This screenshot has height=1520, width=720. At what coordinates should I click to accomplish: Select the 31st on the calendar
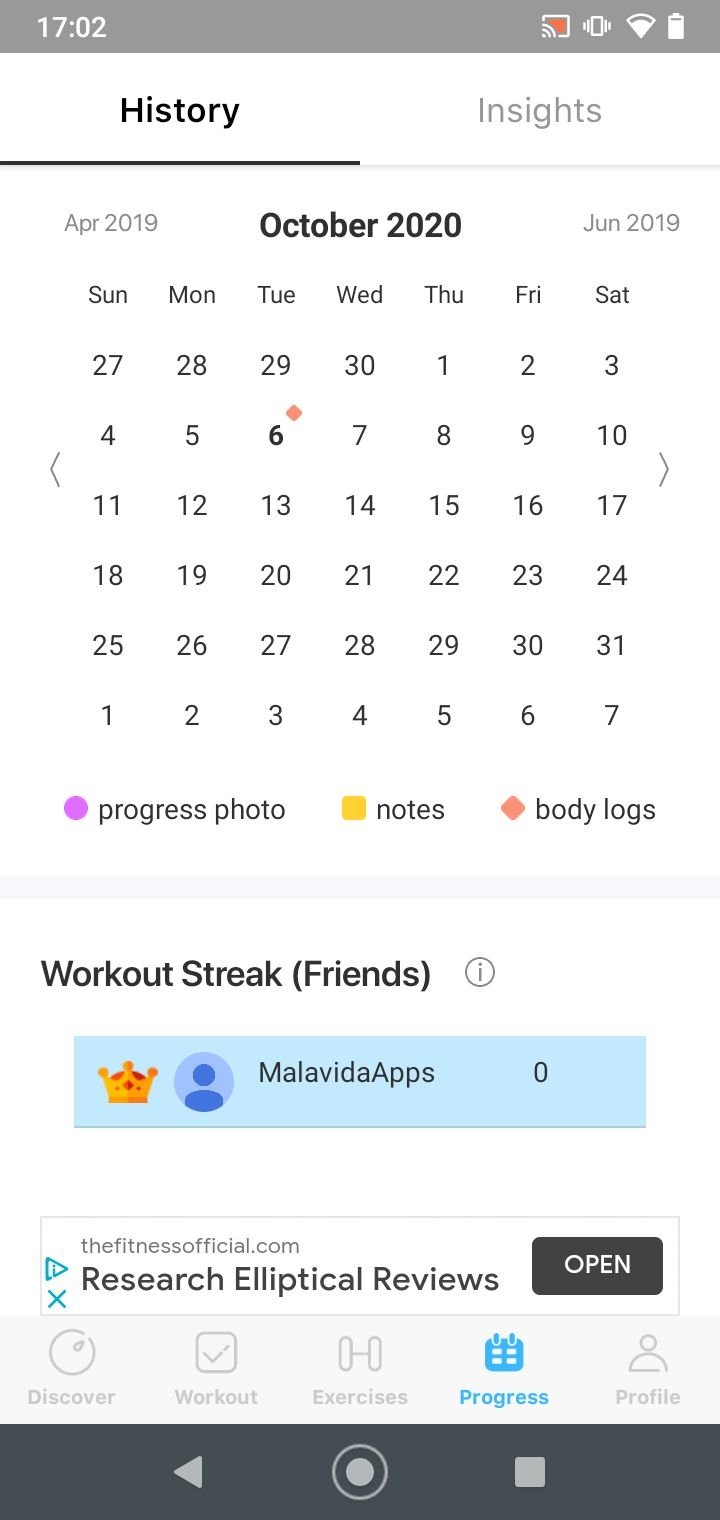click(x=611, y=645)
